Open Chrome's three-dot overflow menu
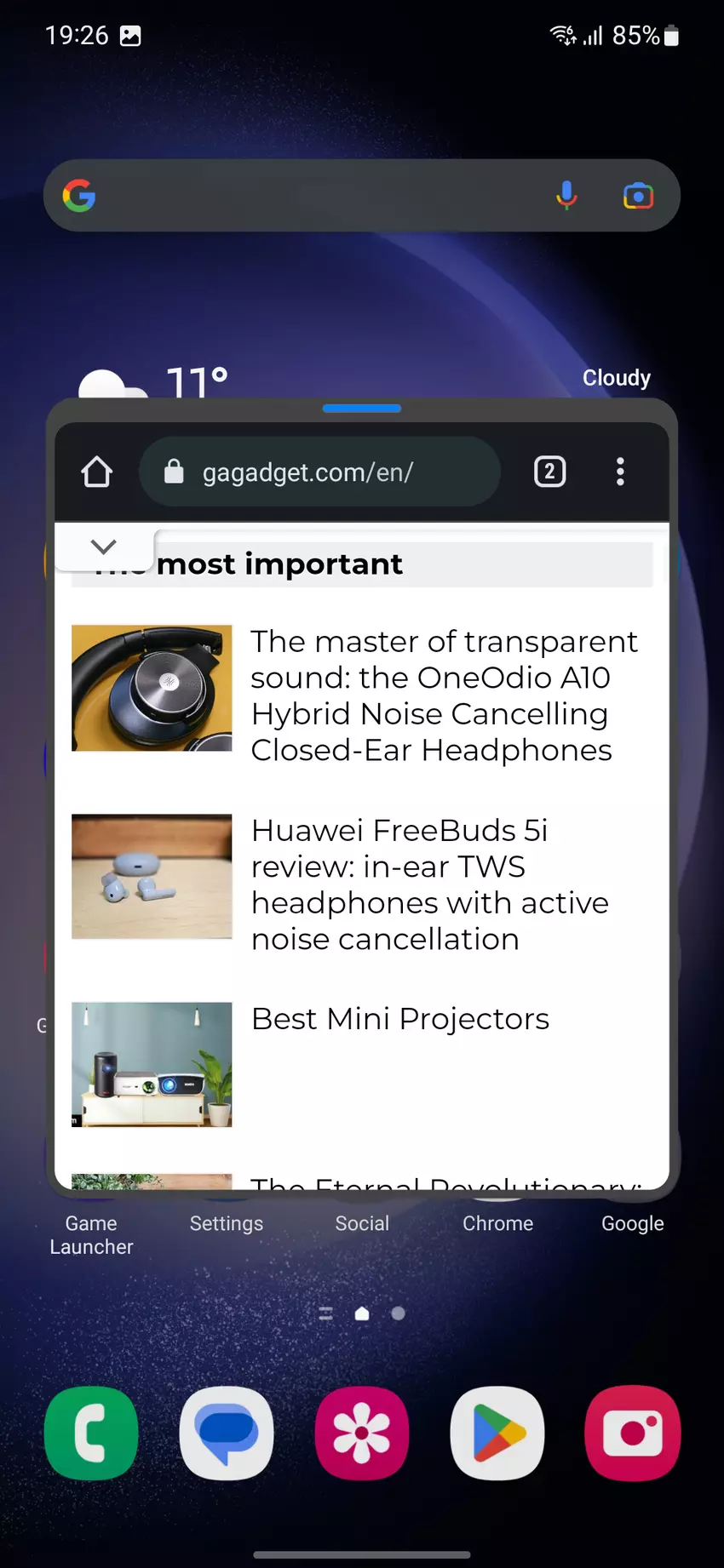 620,472
